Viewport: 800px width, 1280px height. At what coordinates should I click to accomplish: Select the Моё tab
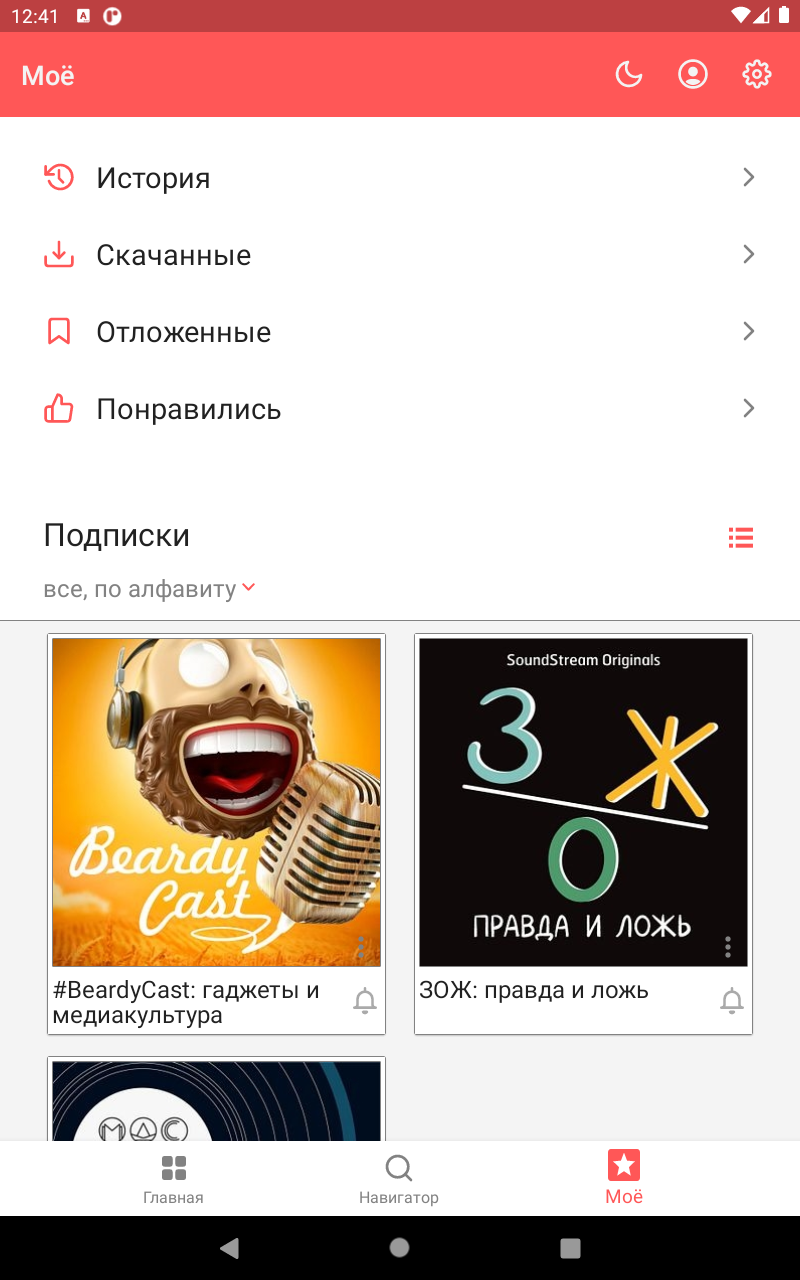(x=624, y=1179)
